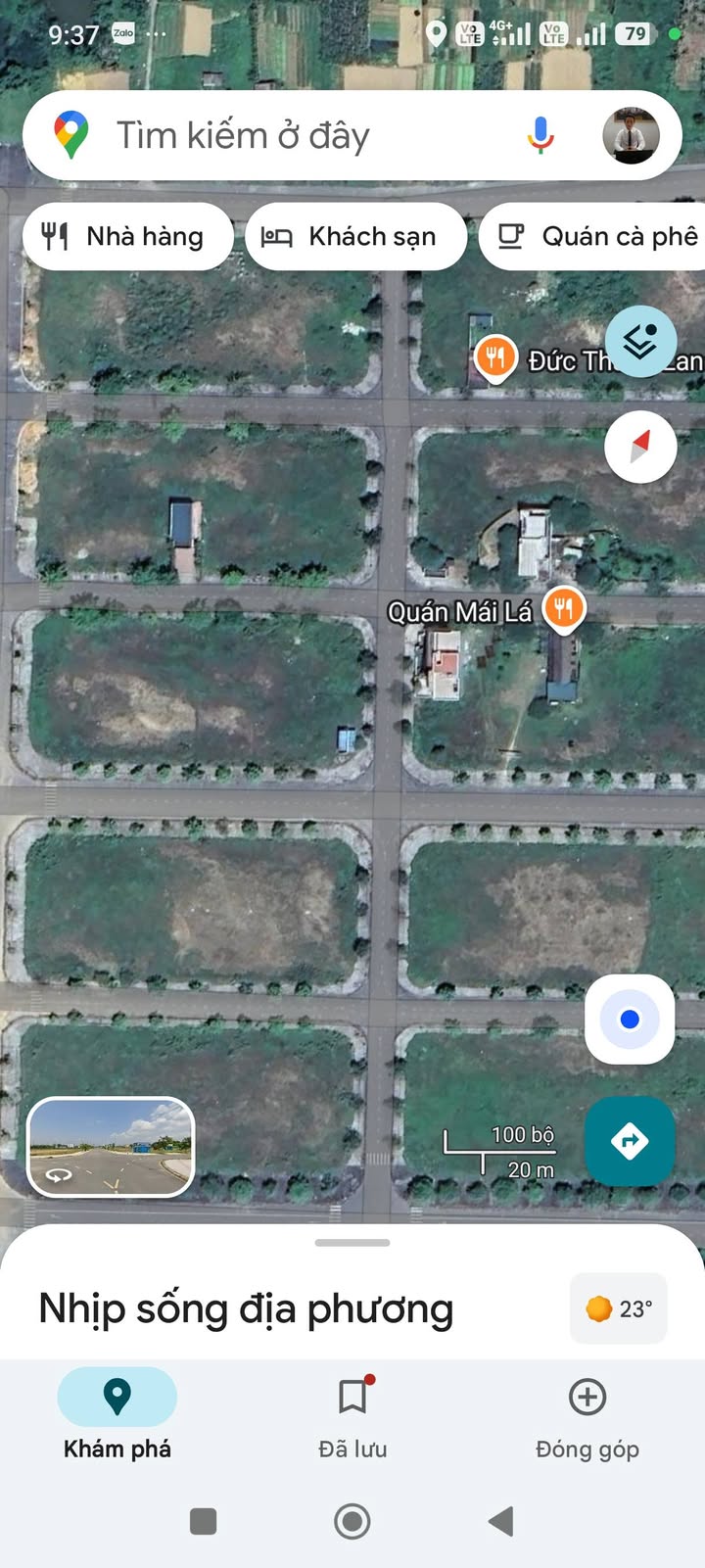The image size is (705, 1568).
Task: Open the account profile picture
Action: 631,135
